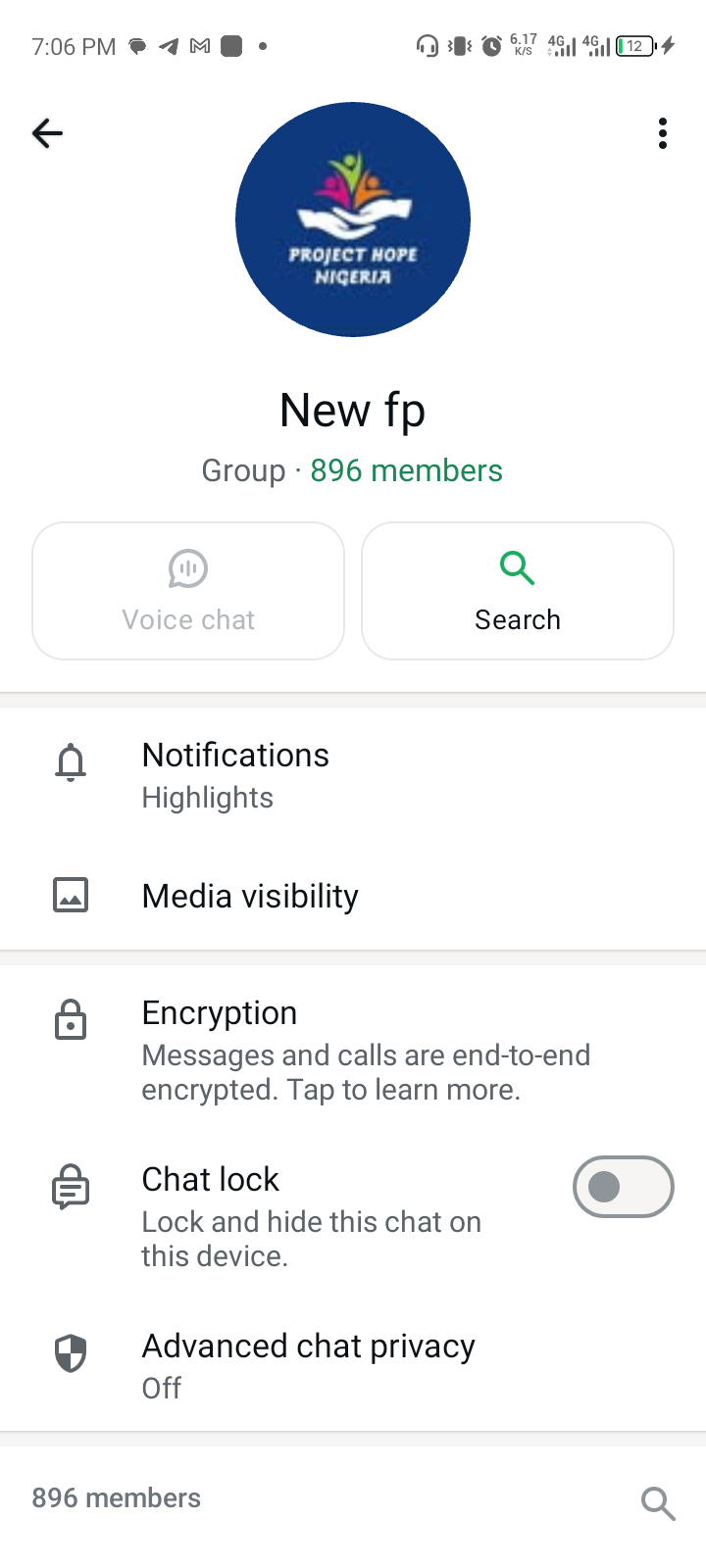
Task: View the Project Hope Nigeria group photo
Action: point(353,220)
